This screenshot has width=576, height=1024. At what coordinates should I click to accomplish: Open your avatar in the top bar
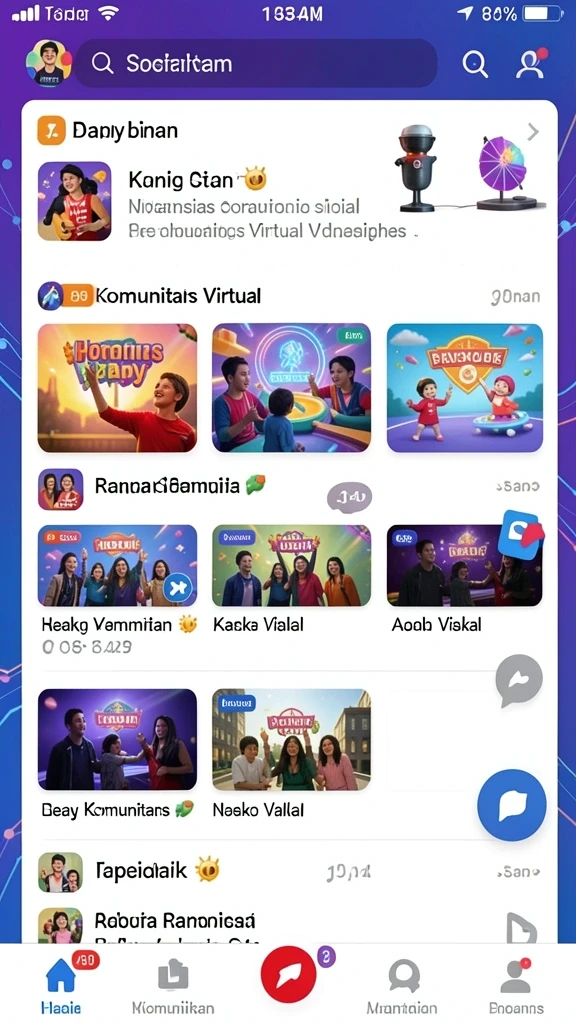(48, 63)
